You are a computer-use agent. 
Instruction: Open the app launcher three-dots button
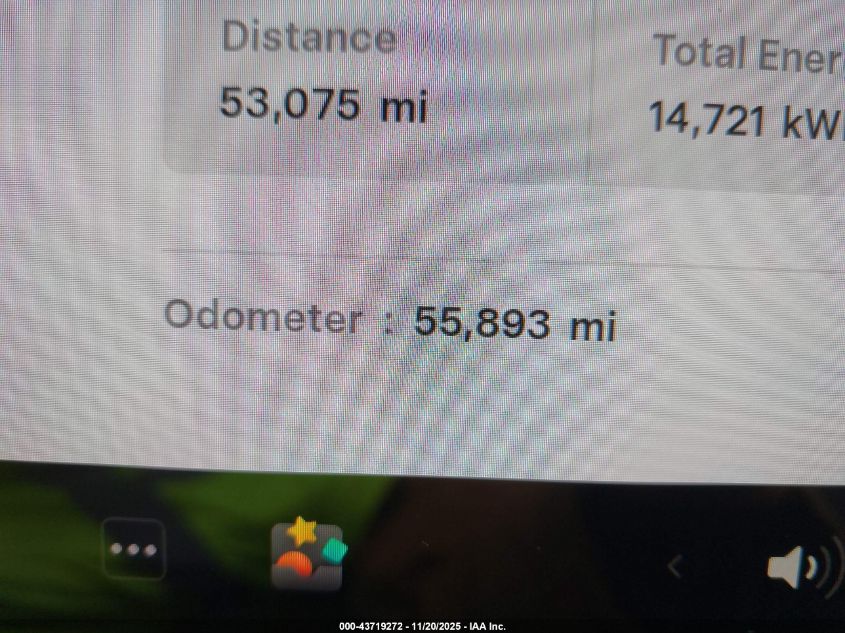pos(134,550)
